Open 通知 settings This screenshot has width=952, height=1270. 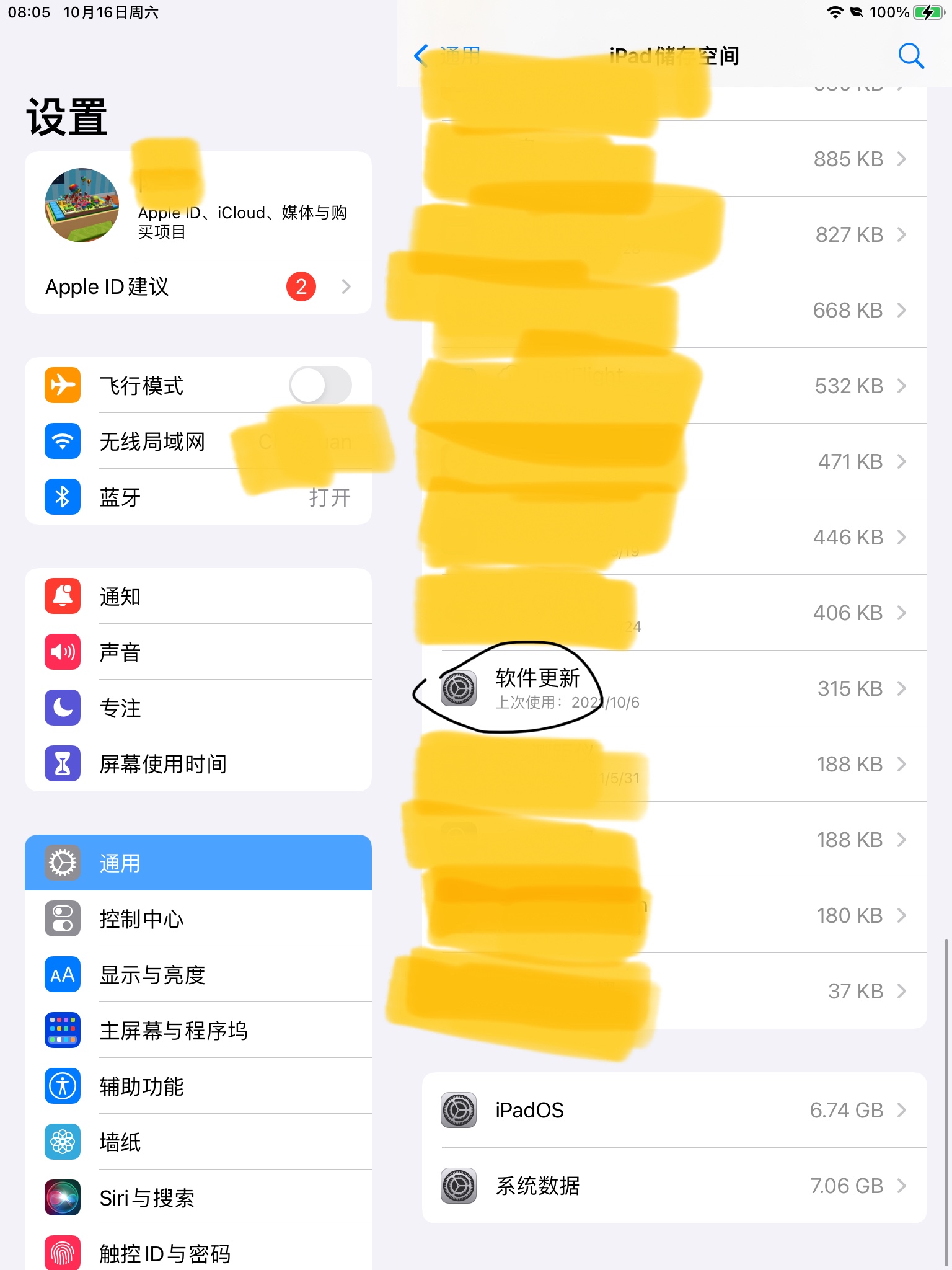pos(198,597)
